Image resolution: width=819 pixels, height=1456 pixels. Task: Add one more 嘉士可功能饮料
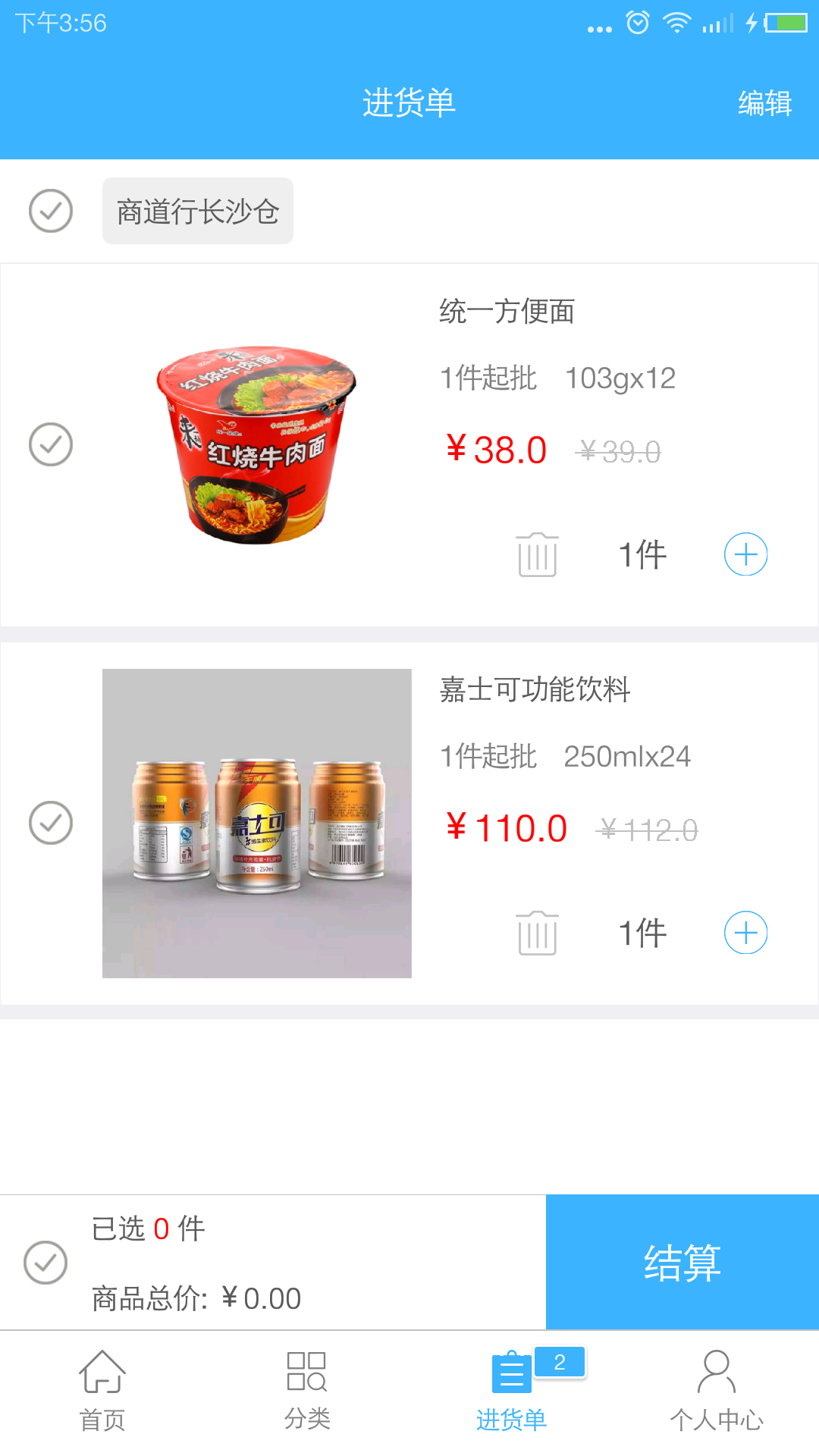[745, 933]
